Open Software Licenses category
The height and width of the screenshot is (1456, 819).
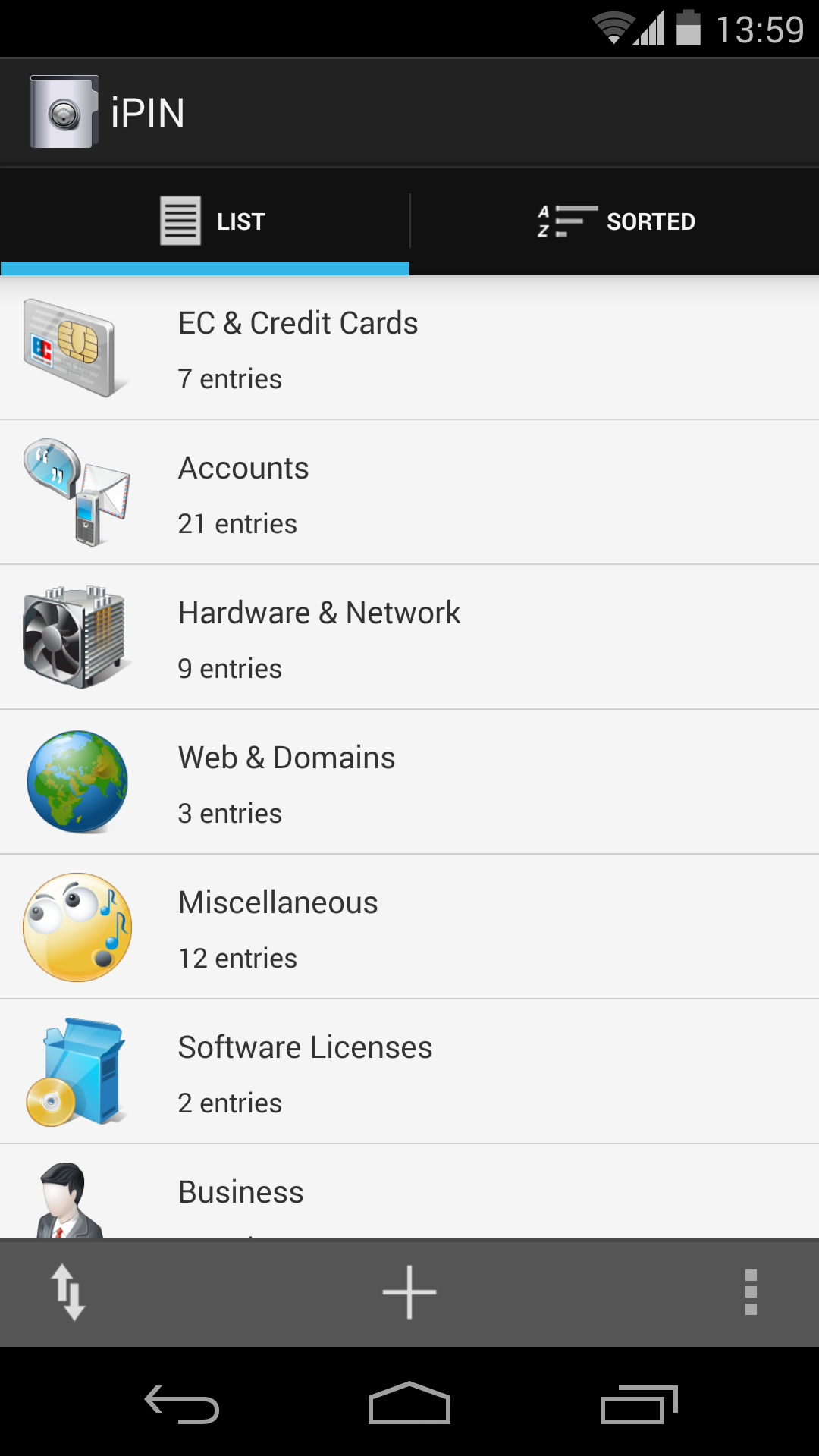409,1072
